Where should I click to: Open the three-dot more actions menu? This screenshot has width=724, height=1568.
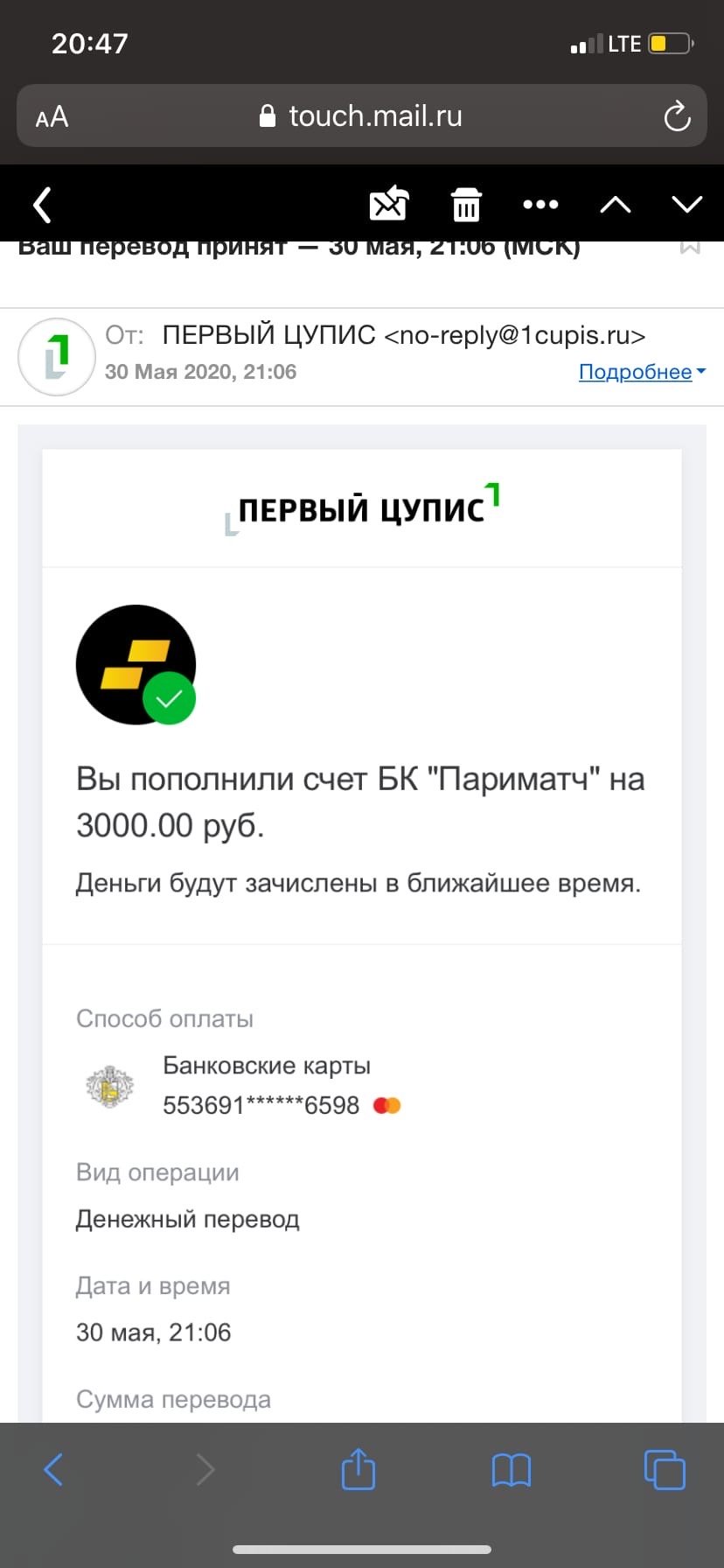[540, 205]
